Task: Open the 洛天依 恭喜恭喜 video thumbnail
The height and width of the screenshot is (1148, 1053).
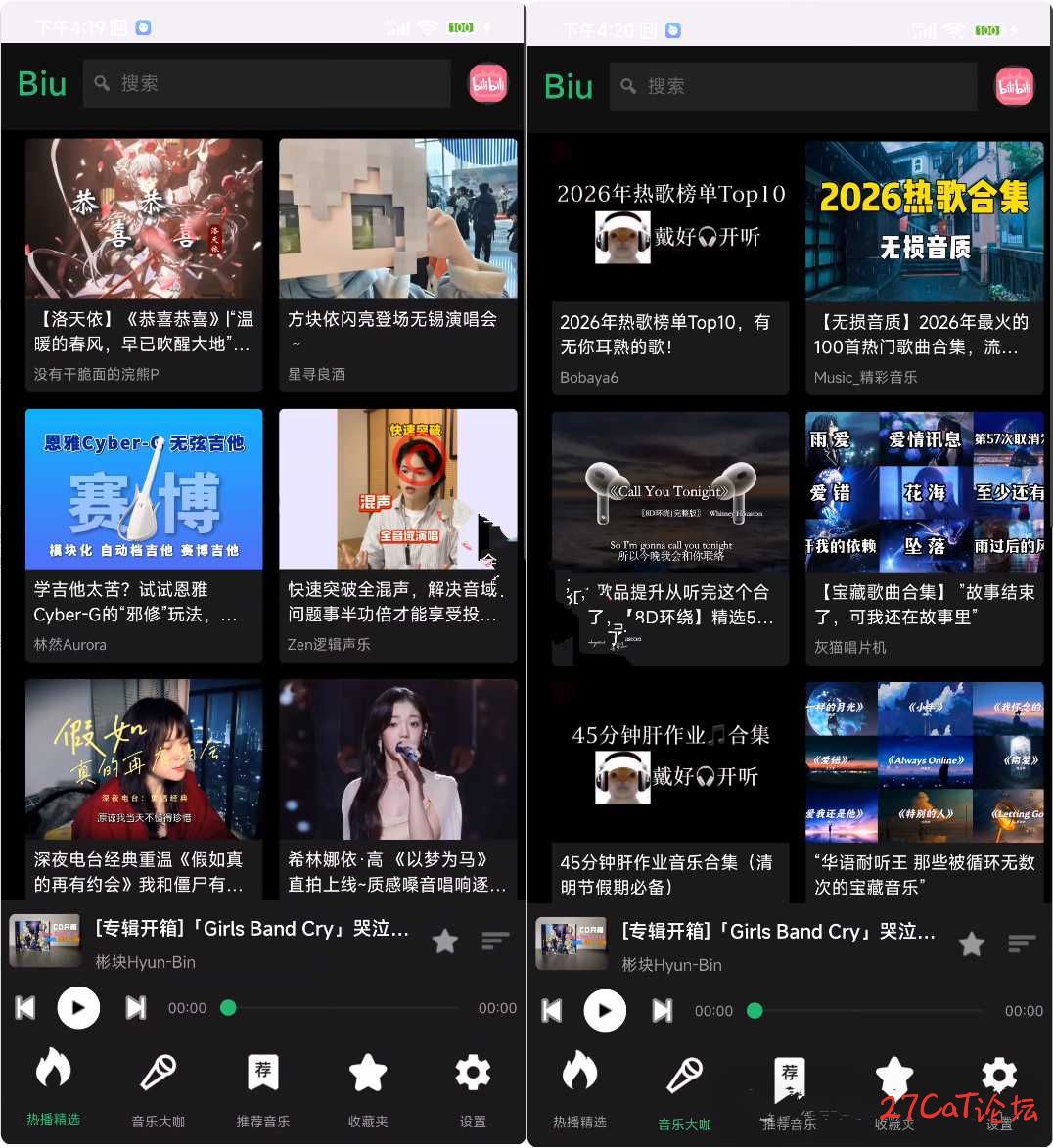Action: [143, 218]
